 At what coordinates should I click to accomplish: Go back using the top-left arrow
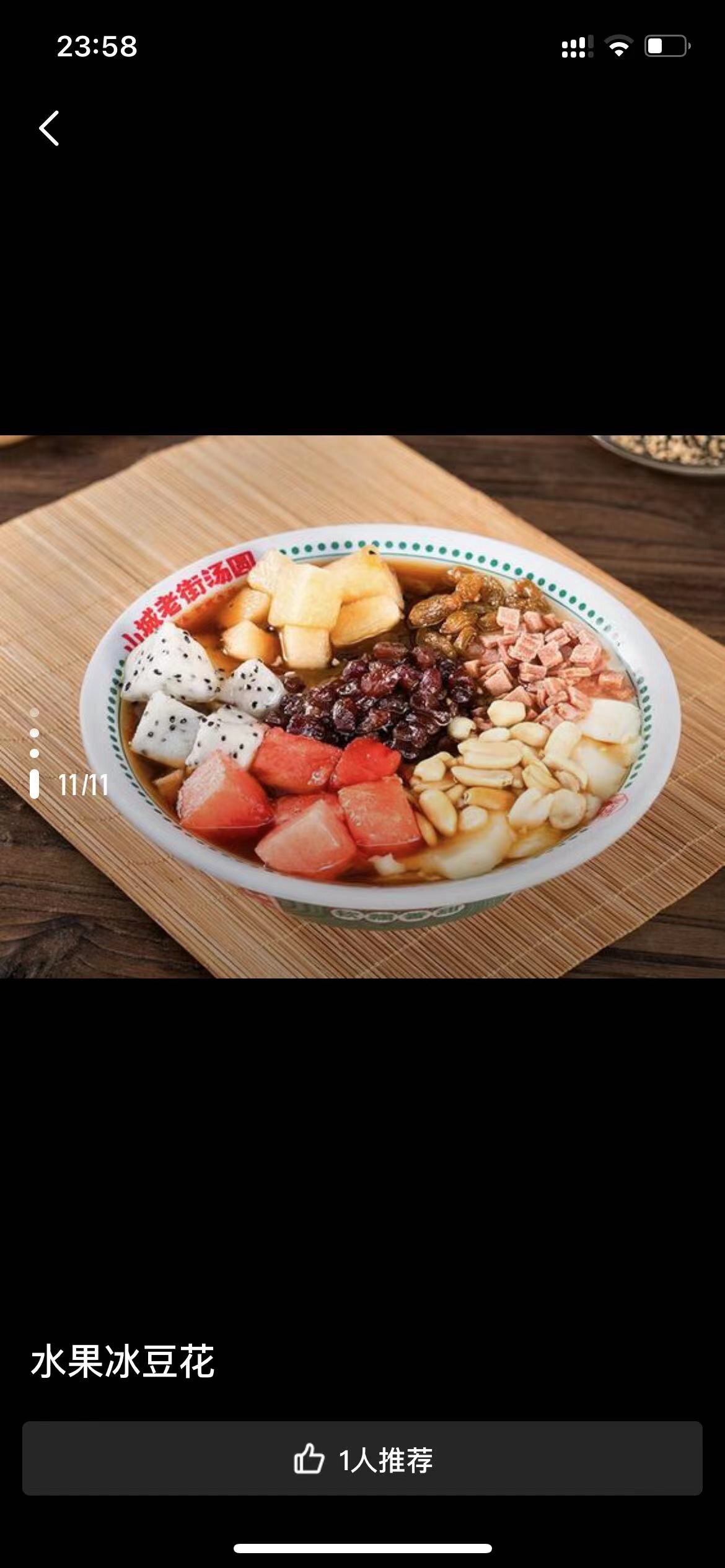click(49, 128)
